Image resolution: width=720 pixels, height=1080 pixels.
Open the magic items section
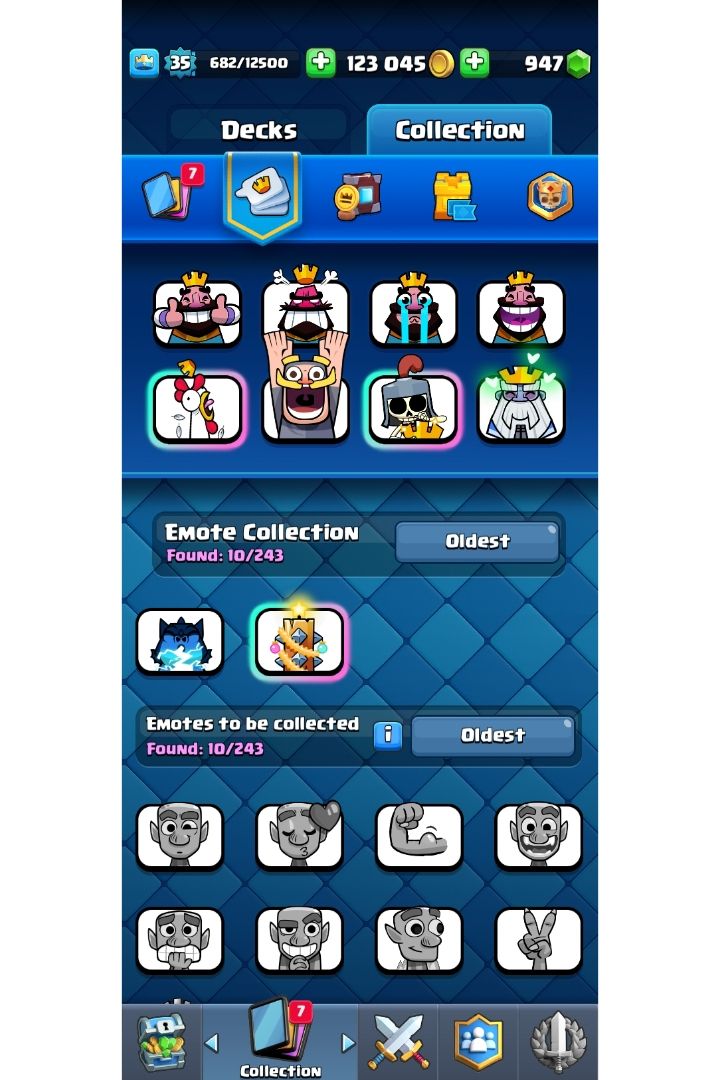point(357,195)
